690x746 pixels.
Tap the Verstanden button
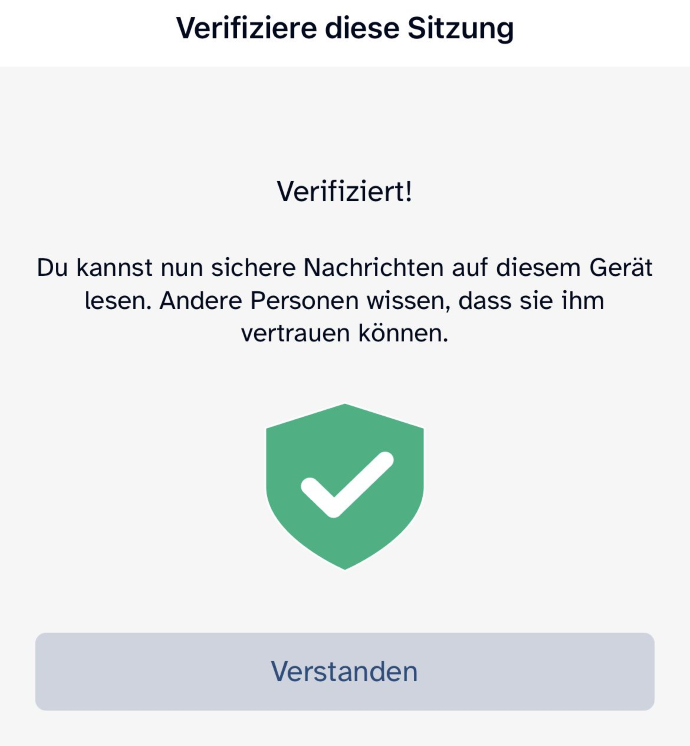coord(345,671)
